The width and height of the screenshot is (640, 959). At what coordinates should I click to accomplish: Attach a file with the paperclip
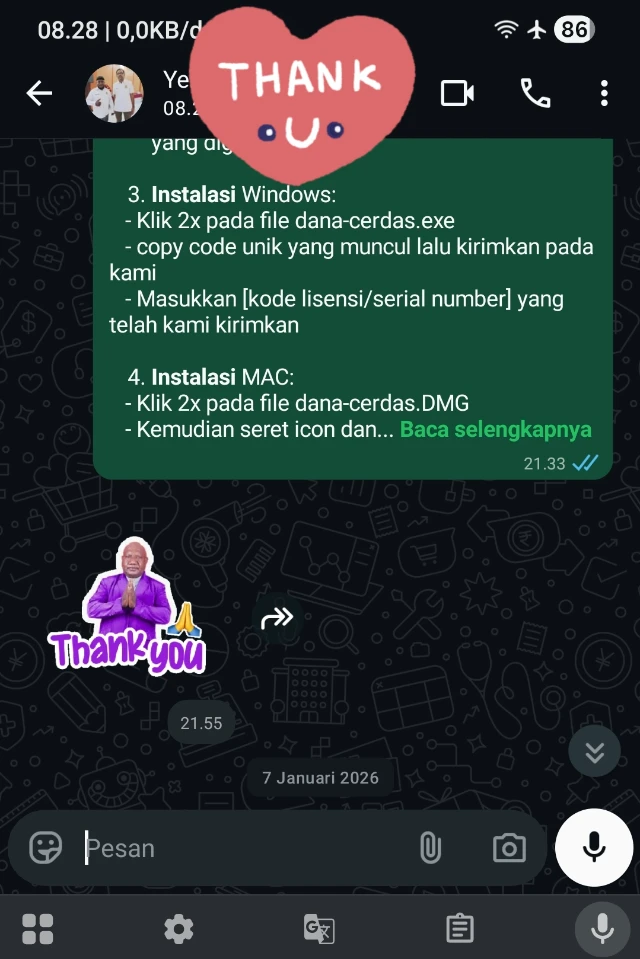[430, 848]
